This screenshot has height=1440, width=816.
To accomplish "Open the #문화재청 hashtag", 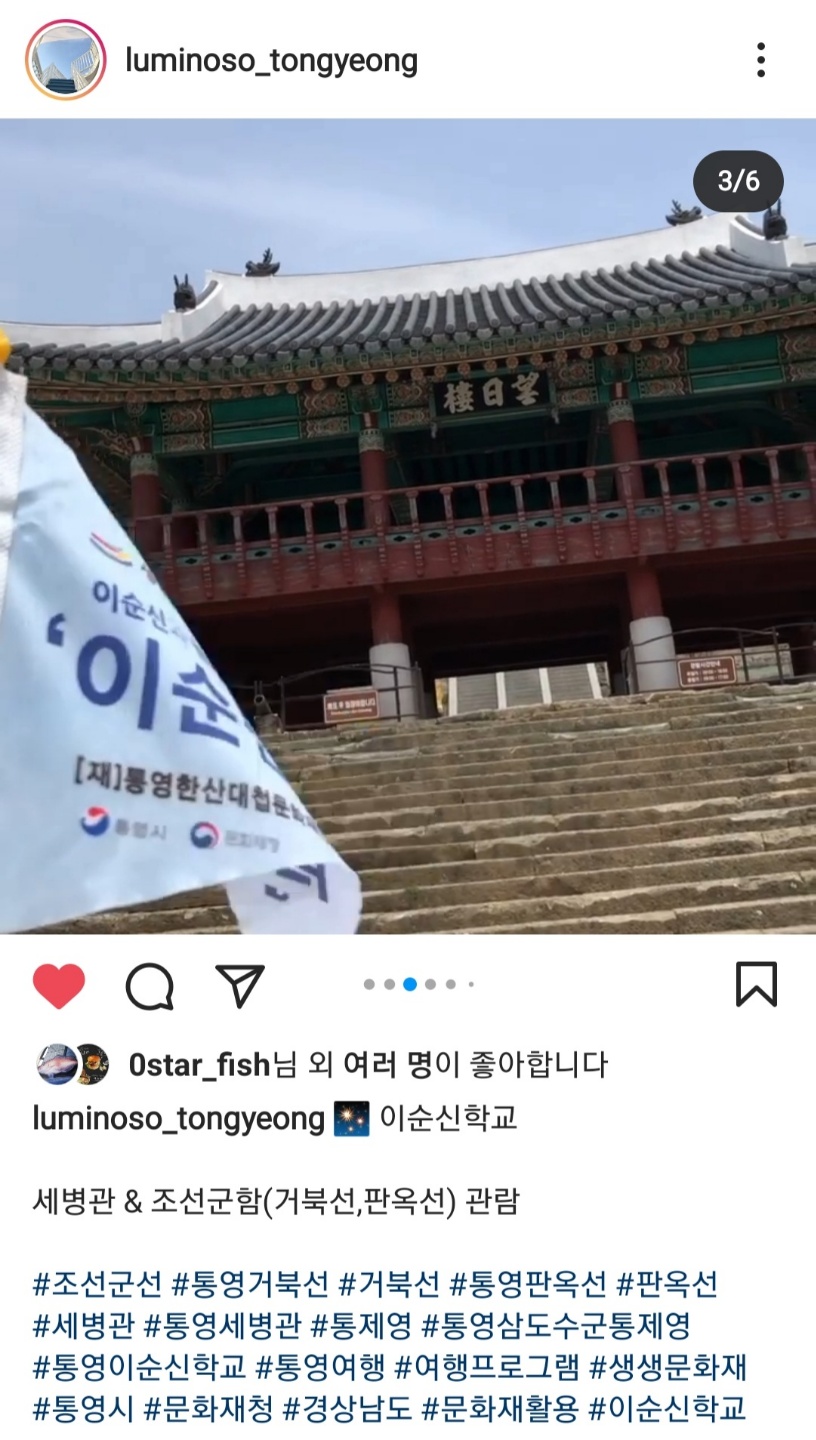I will tap(208, 1409).
